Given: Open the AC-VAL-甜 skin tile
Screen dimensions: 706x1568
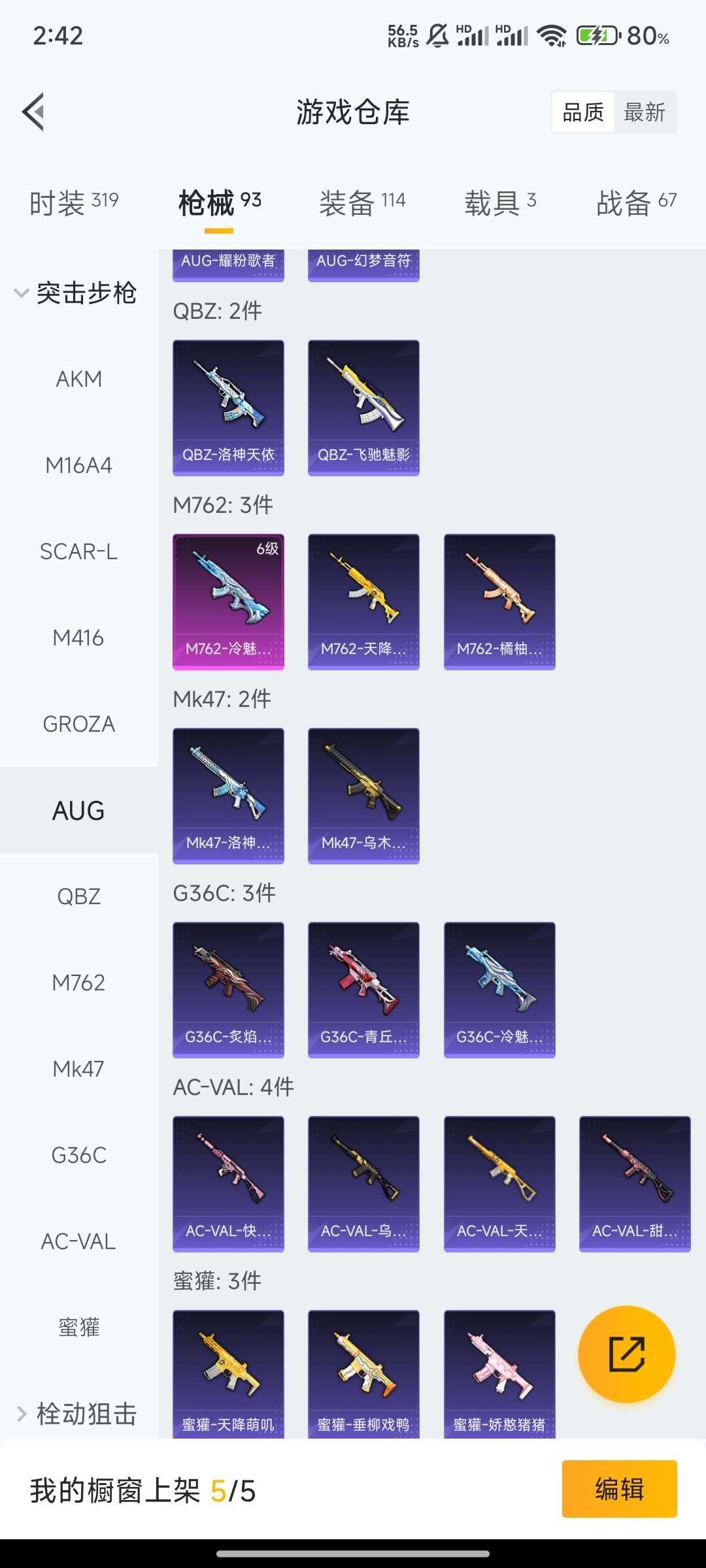Looking at the screenshot, I should point(635,1183).
